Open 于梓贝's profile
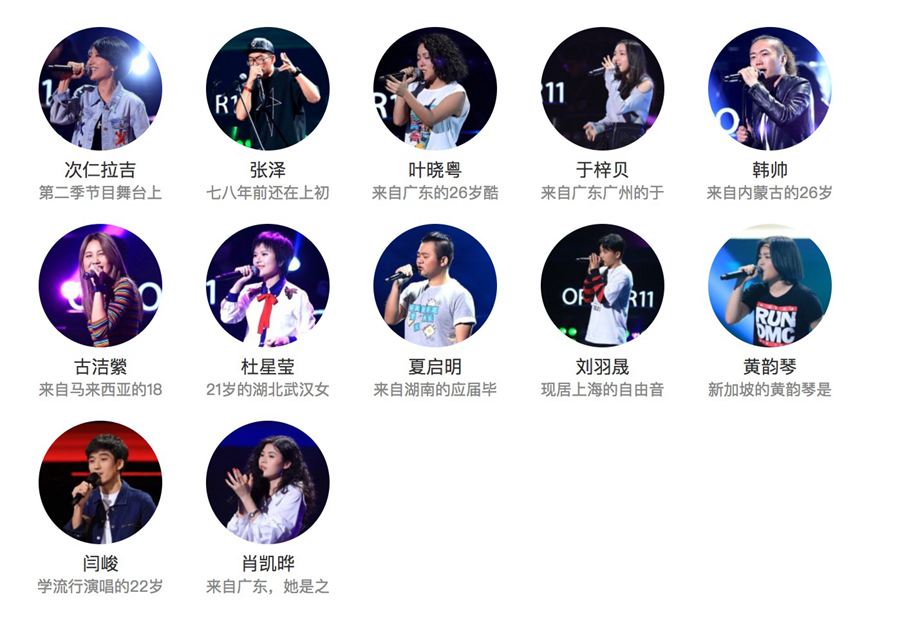The width and height of the screenshot is (900, 624). click(602, 89)
